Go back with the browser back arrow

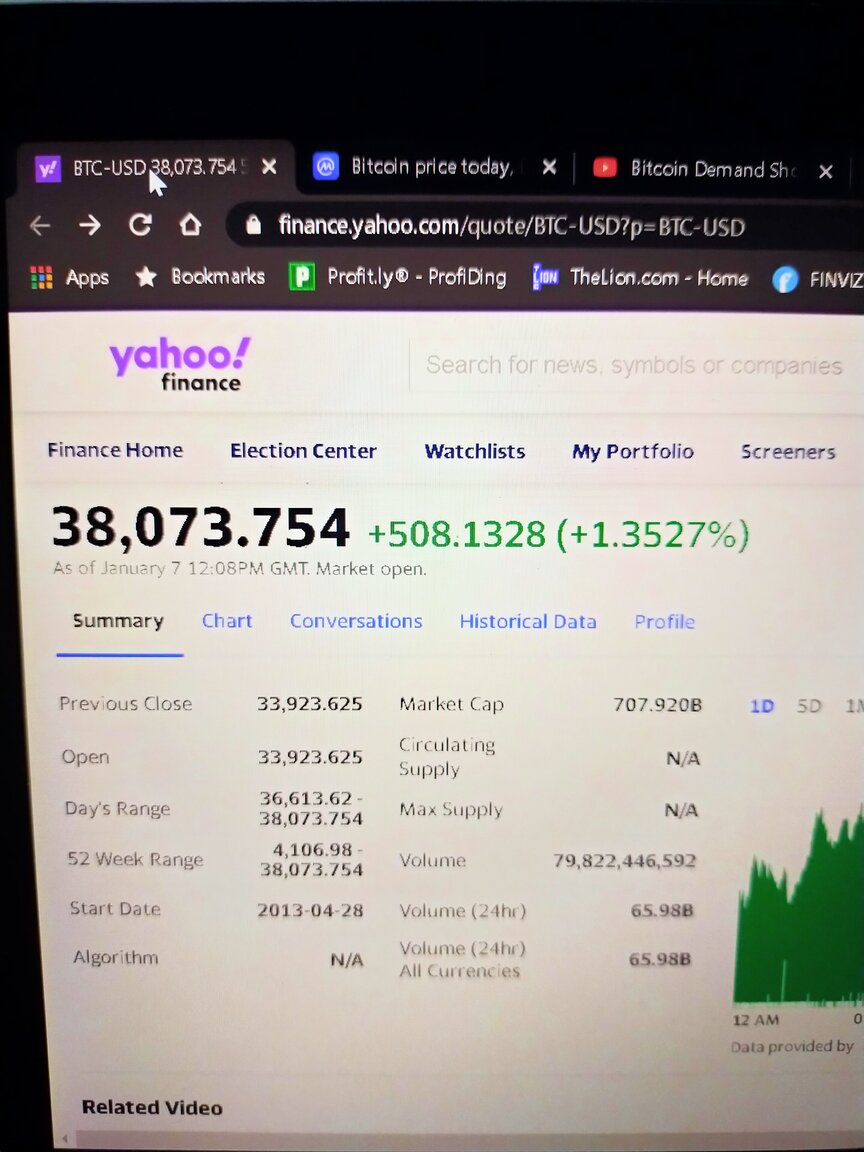[40, 225]
